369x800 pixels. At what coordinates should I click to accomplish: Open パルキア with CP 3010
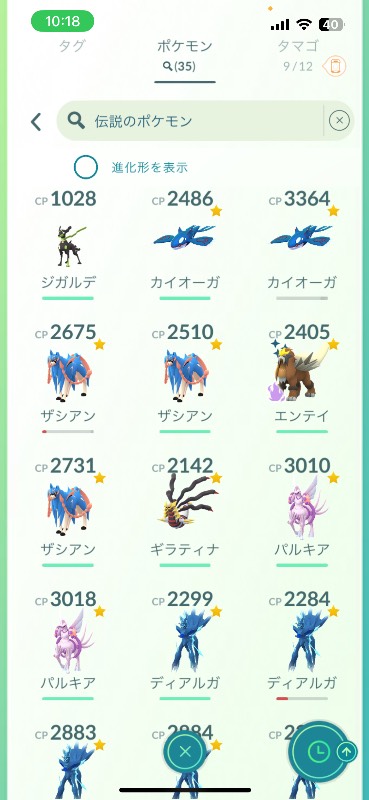pyautogui.click(x=302, y=512)
